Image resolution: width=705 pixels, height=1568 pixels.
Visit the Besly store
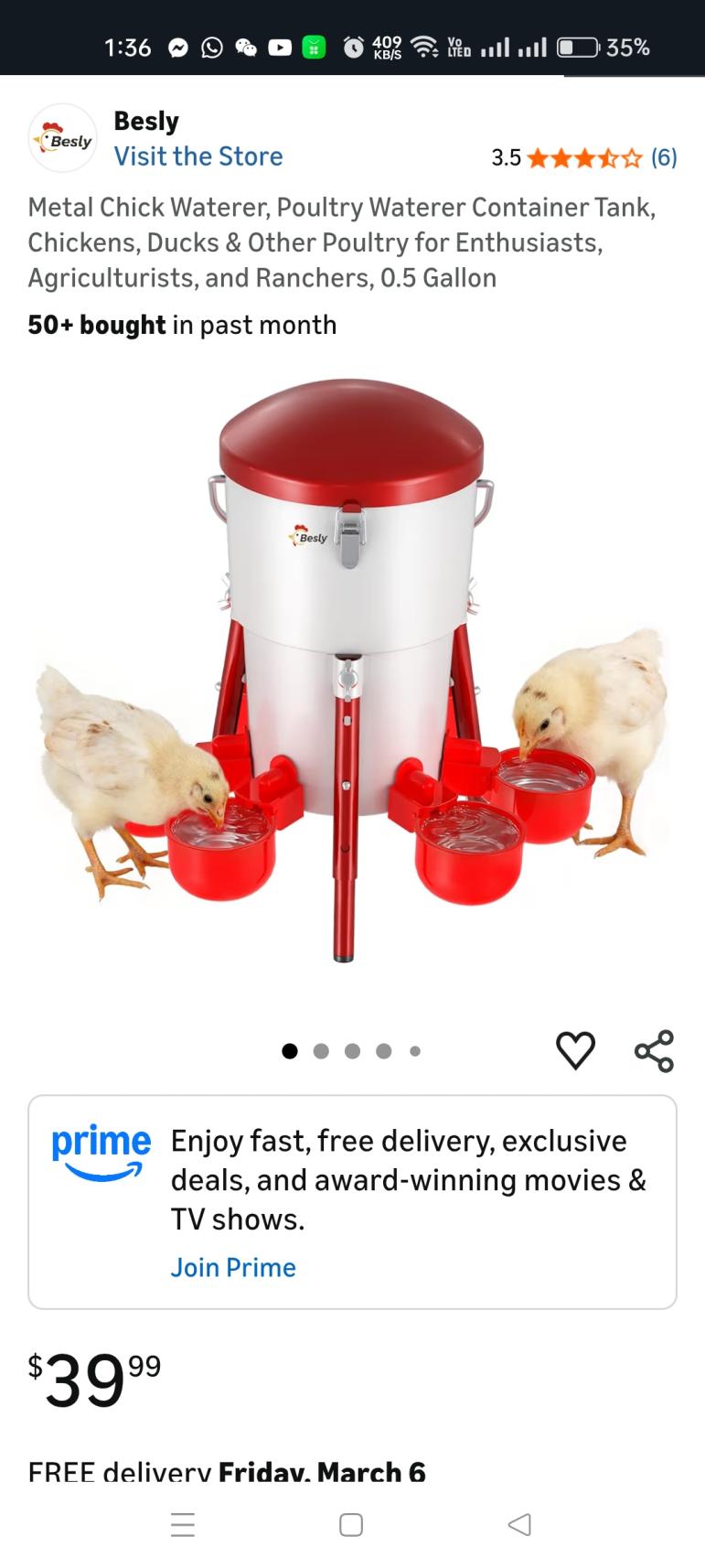point(198,156)
